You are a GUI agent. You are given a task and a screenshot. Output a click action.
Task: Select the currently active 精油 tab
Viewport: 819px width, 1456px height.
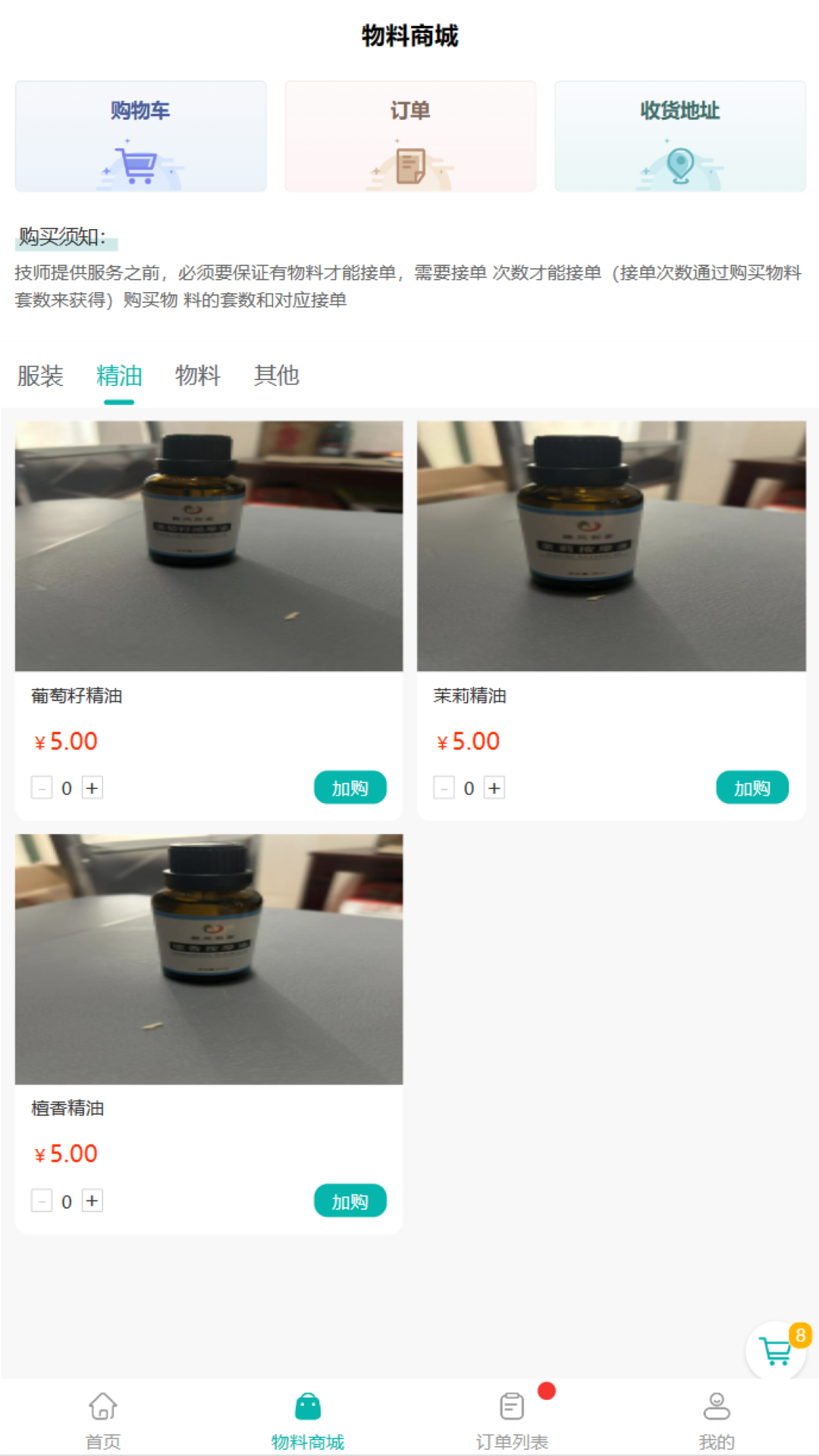[118, 377]
